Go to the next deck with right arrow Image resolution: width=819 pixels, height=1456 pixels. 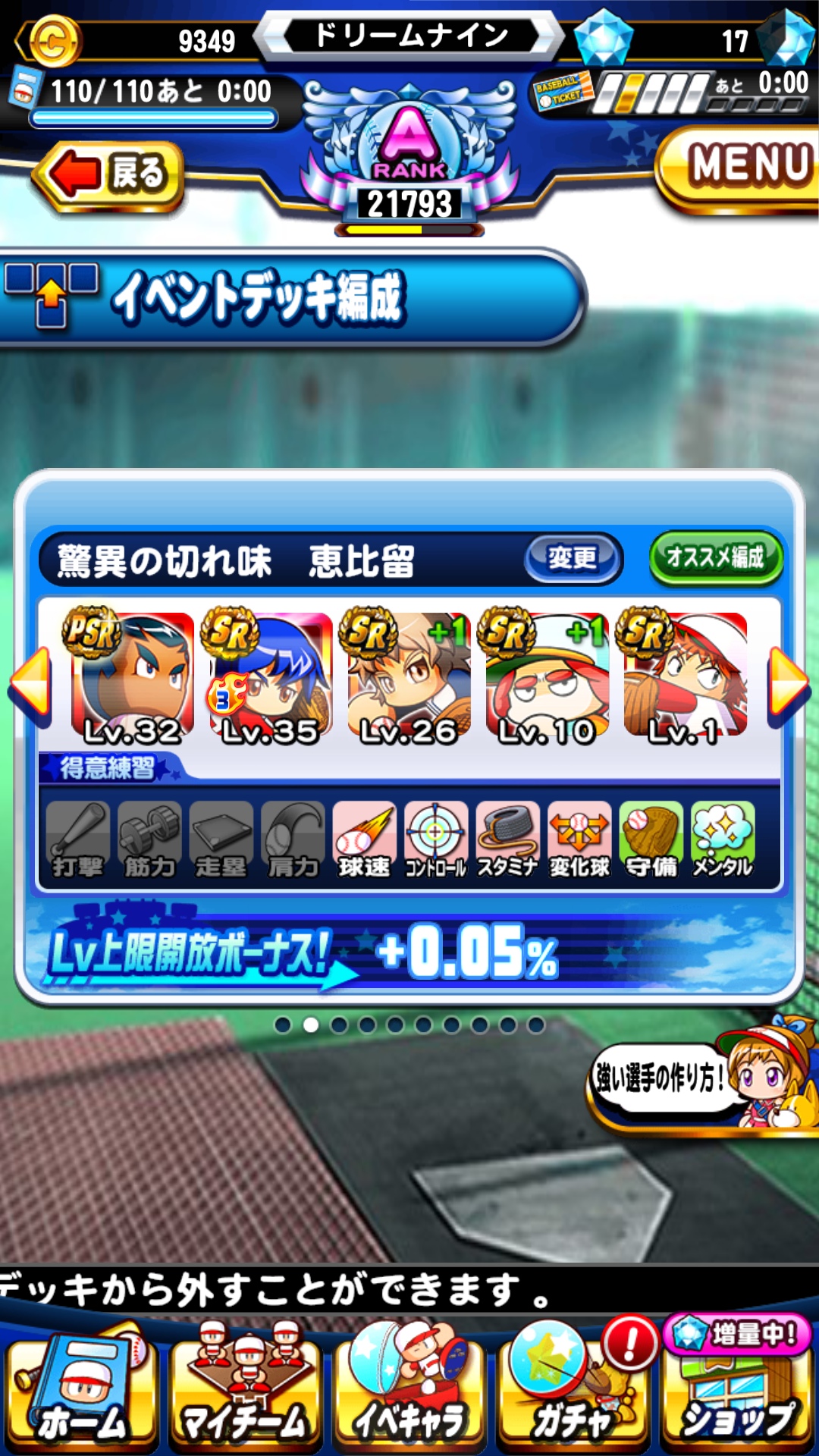(789, 685)
